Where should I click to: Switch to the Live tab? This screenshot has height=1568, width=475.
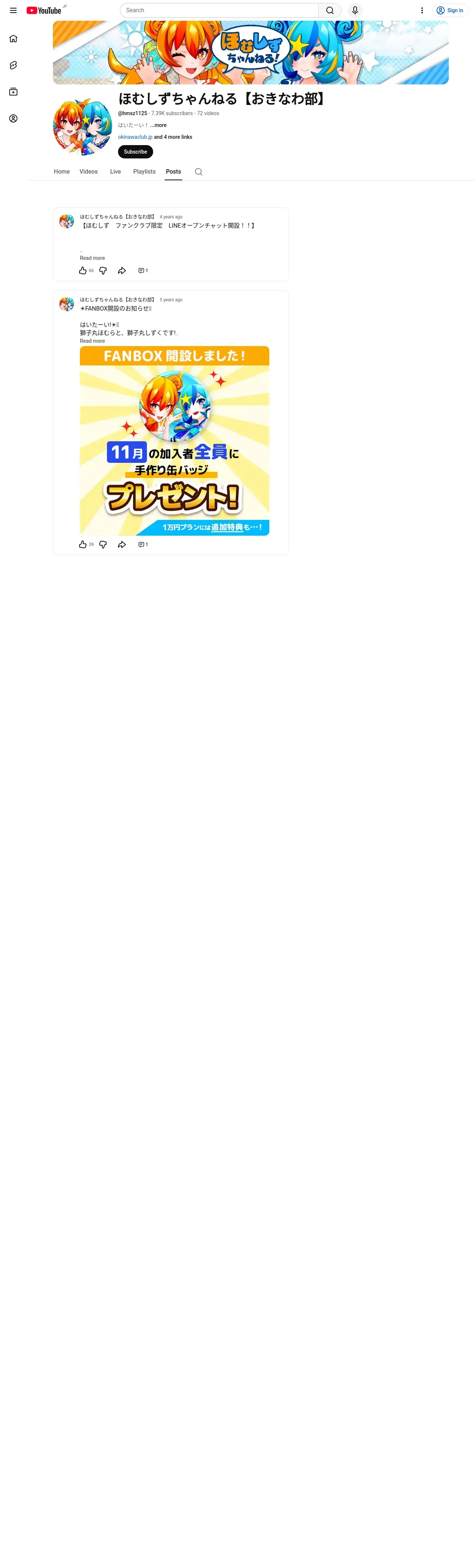click(115, 172)
